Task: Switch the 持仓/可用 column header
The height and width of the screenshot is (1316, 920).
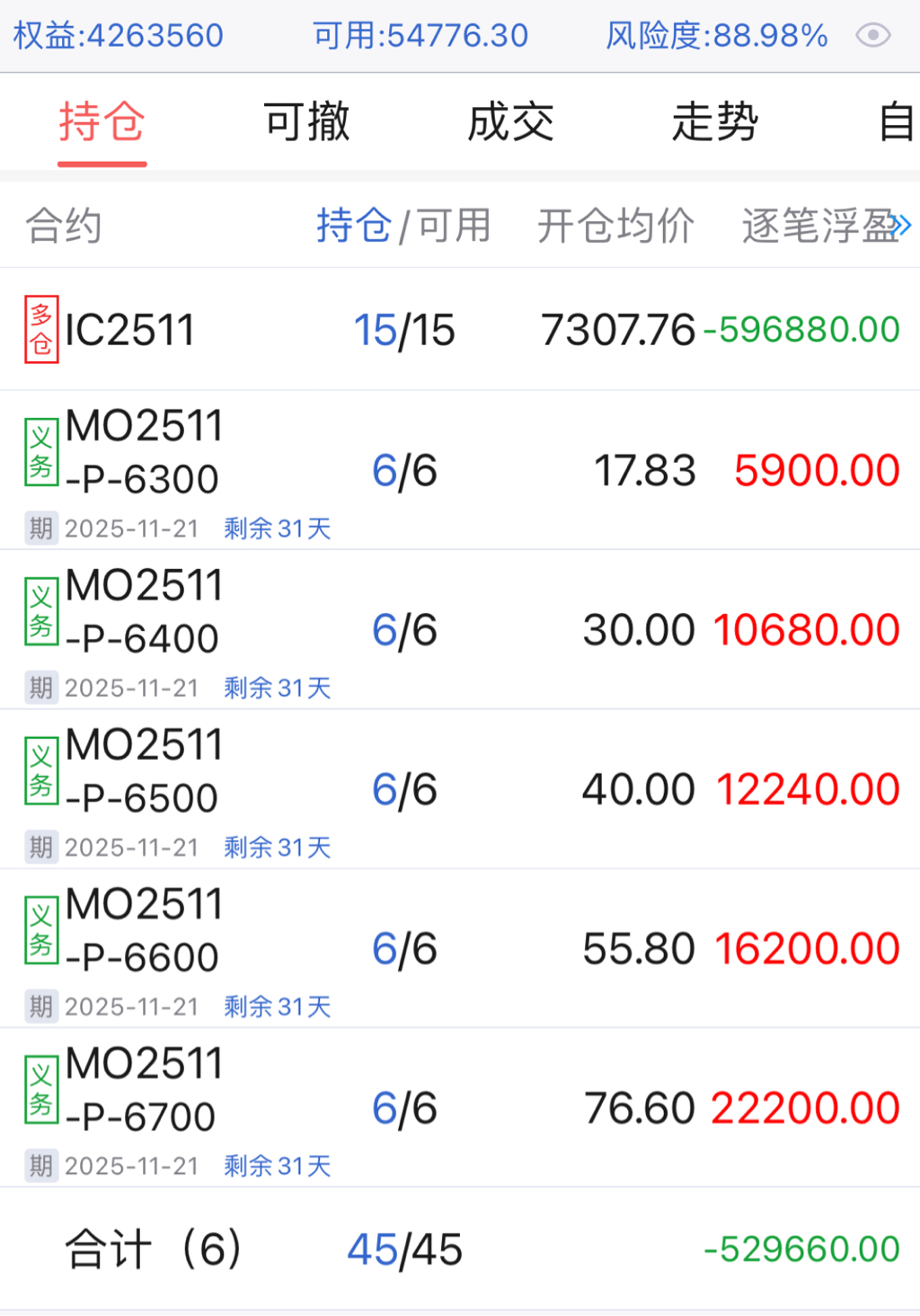Action: point(403,226)
